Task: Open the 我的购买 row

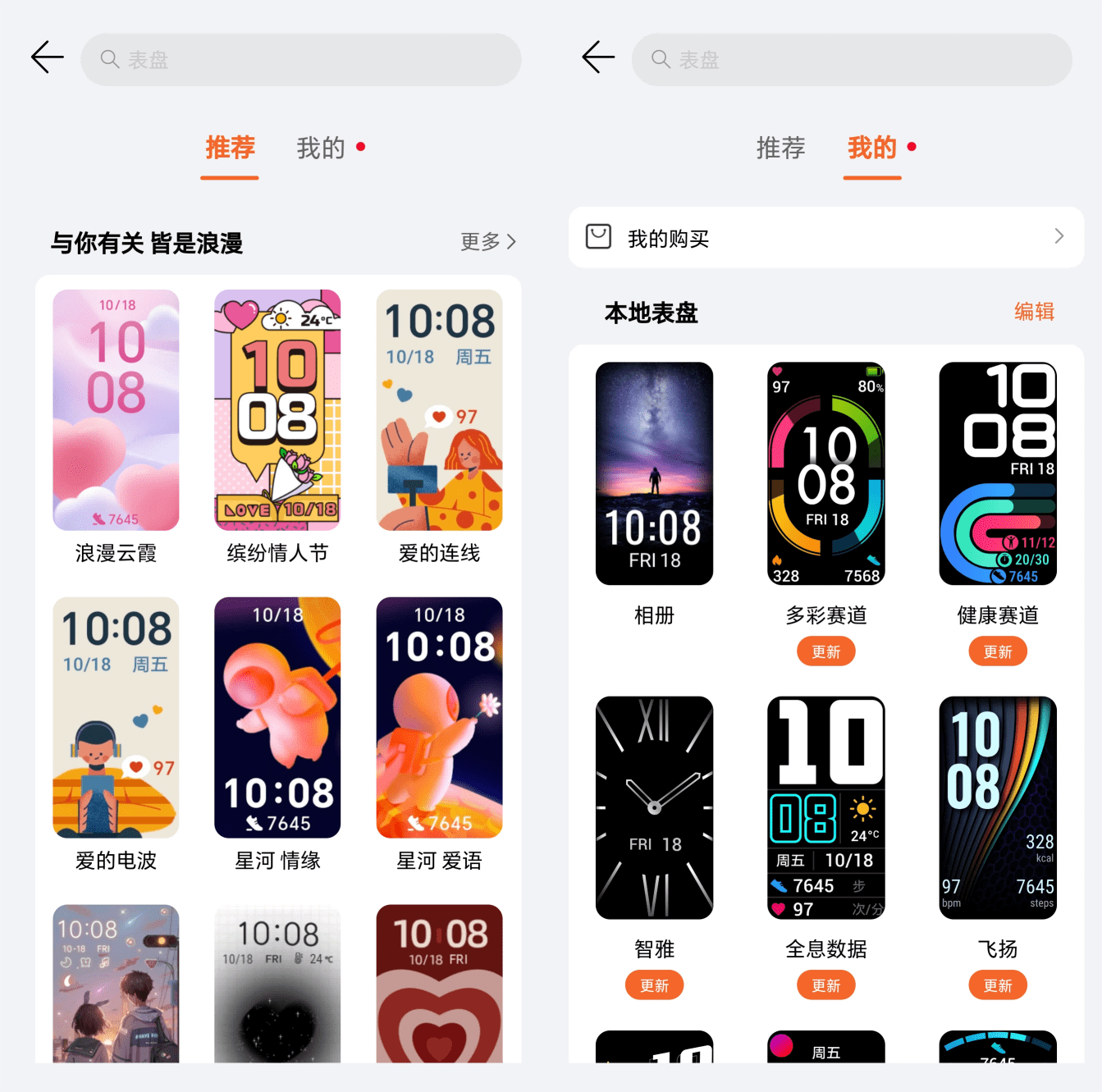Action: pyautogui.click(x=825, y=238)
